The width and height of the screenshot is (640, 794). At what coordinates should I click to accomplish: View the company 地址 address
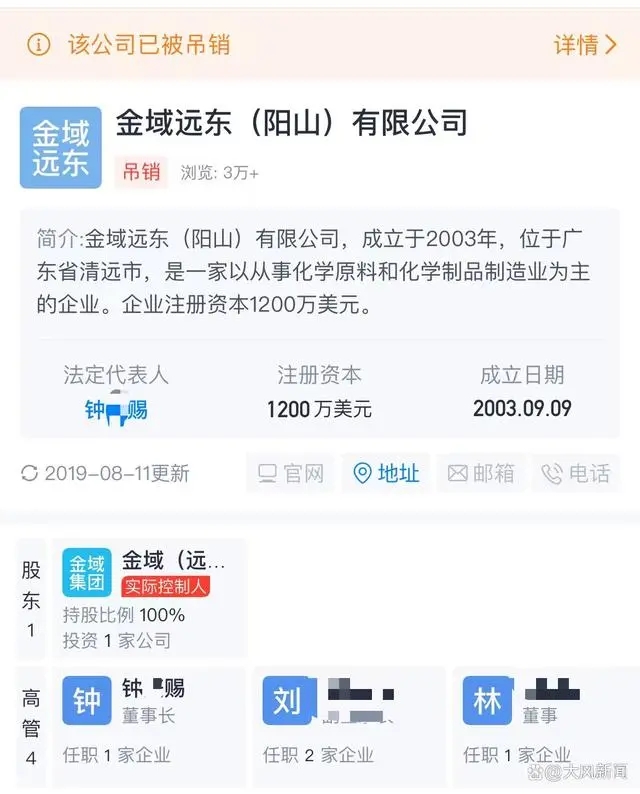pos(386,473)
